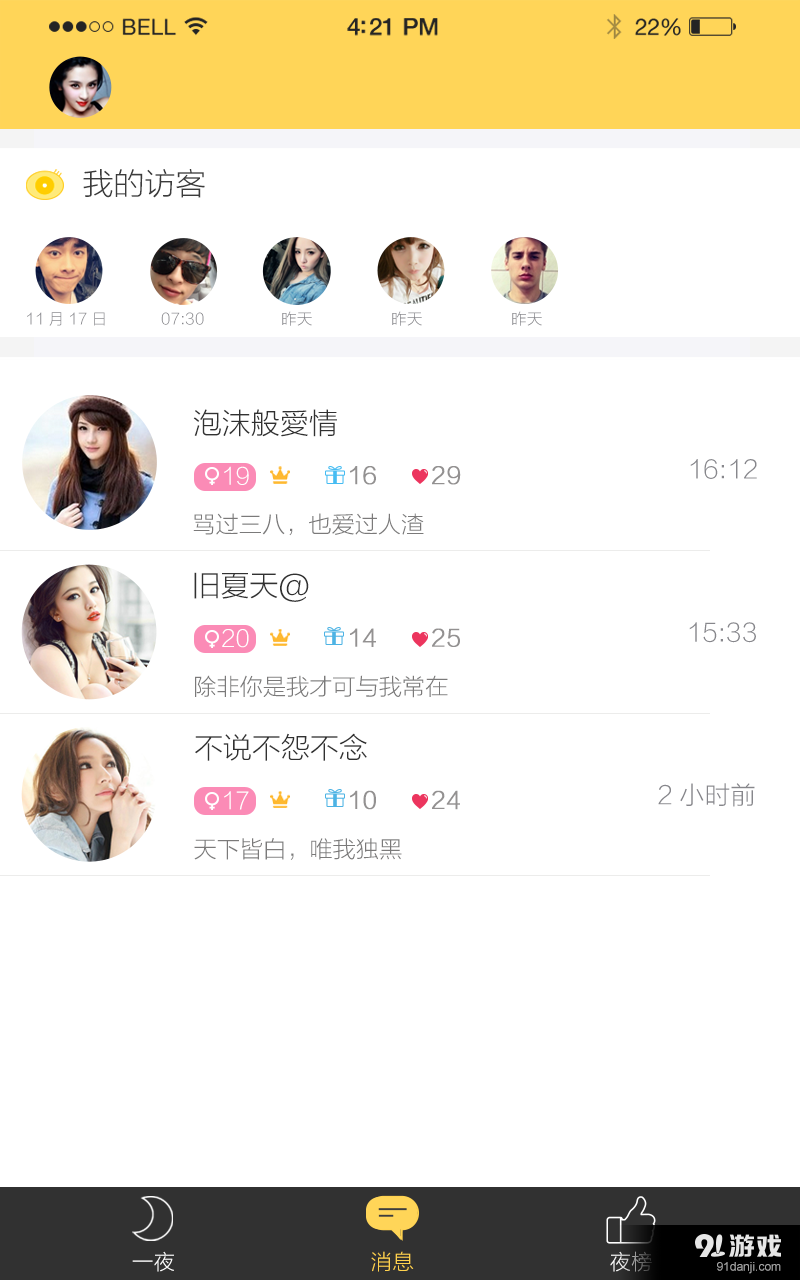The width and height of the screenshot is (800, 1280).
Task: Tap the battery indicator showing 22%
Action: pyautogui.click(x=713, y=27)
